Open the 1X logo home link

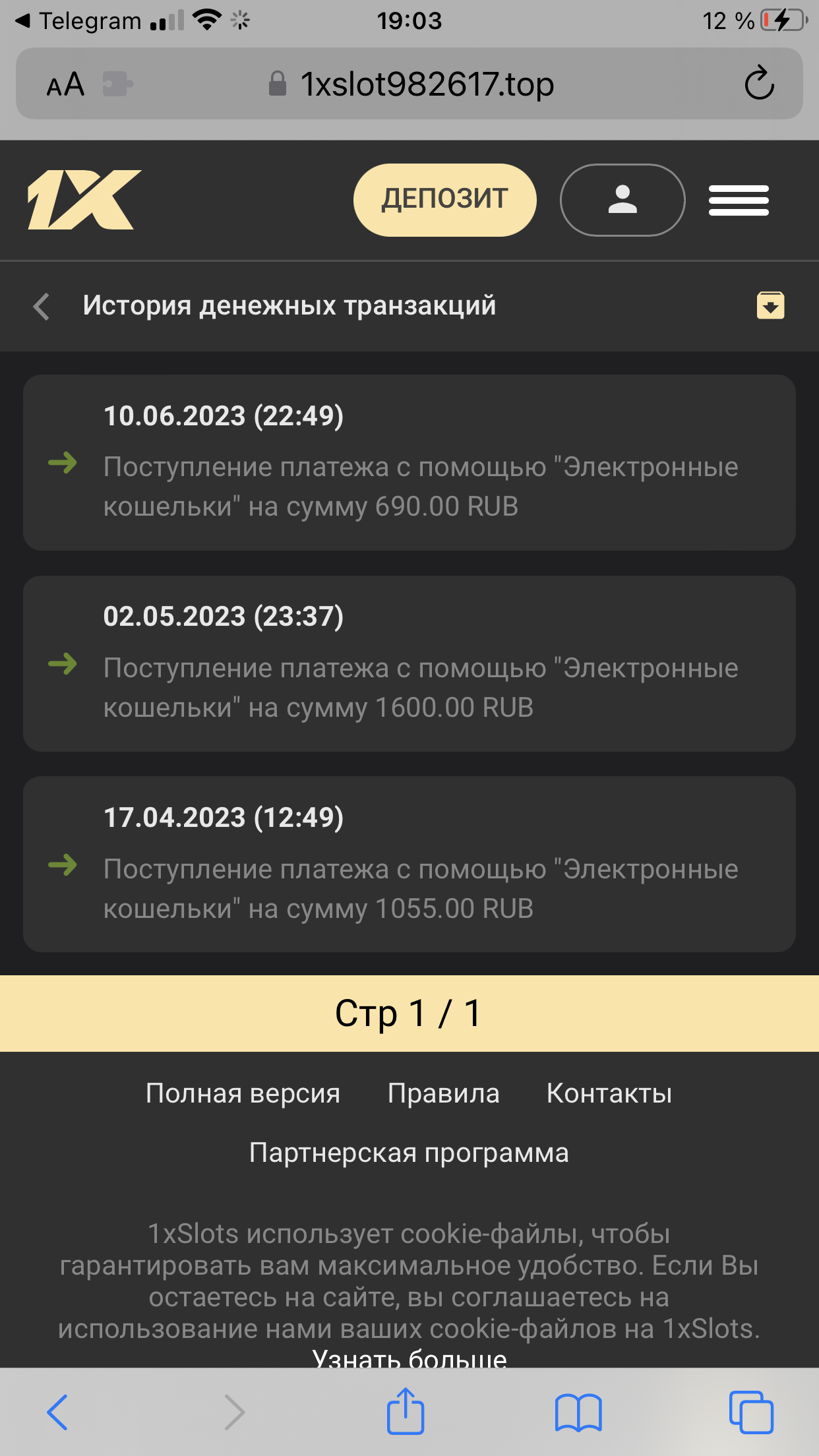(84, 200)
